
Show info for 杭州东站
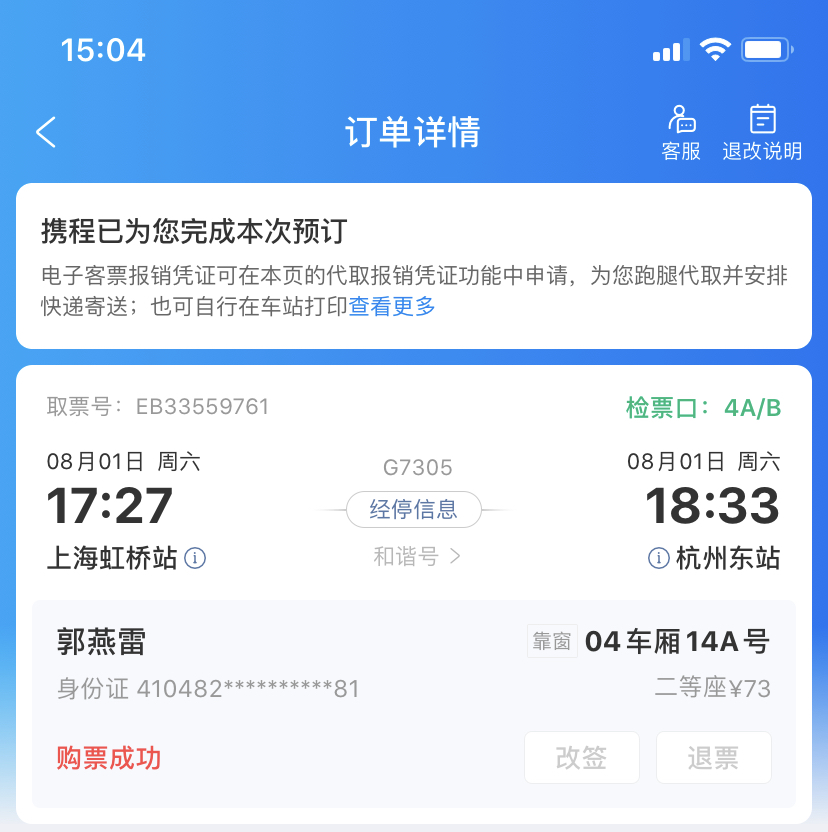point(658,558)
